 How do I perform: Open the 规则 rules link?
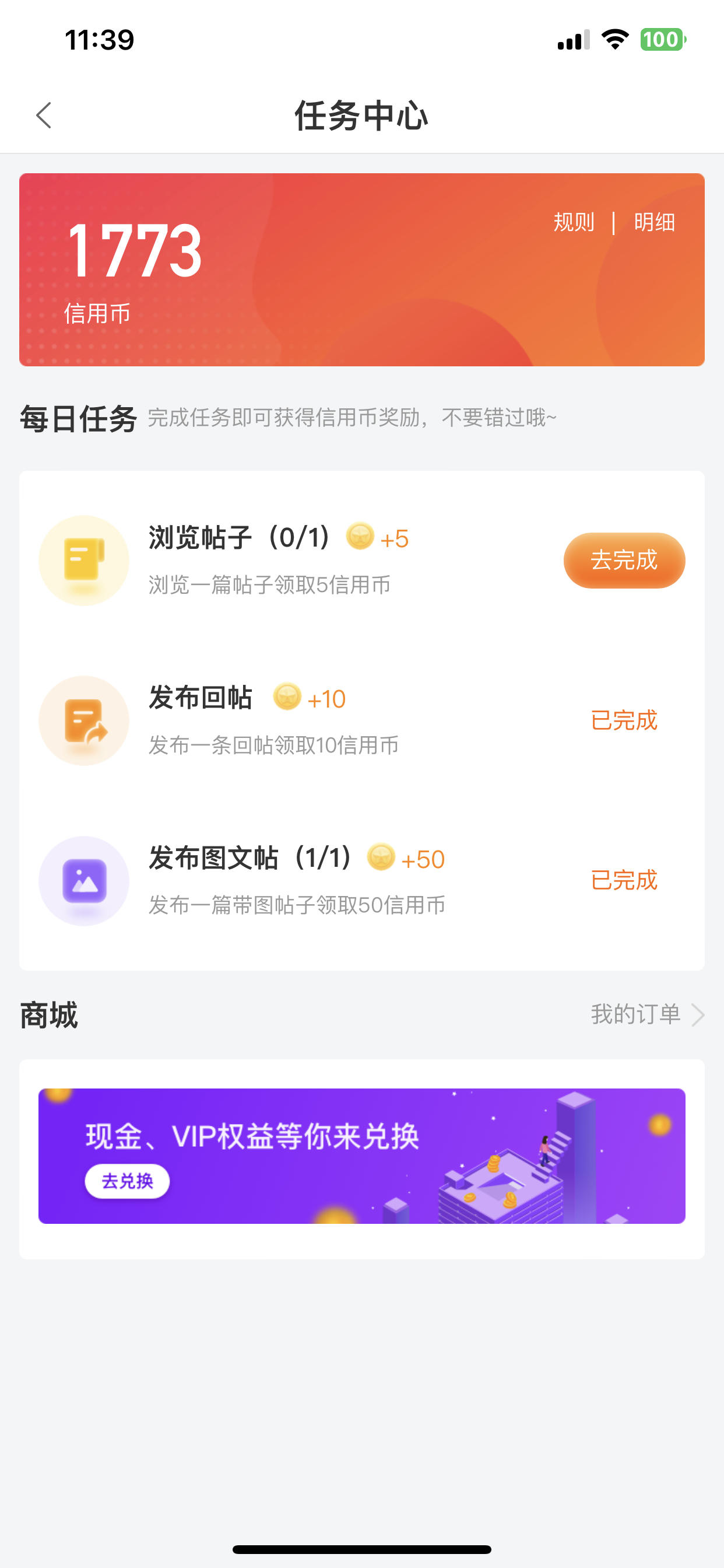[x=574, y=222]
